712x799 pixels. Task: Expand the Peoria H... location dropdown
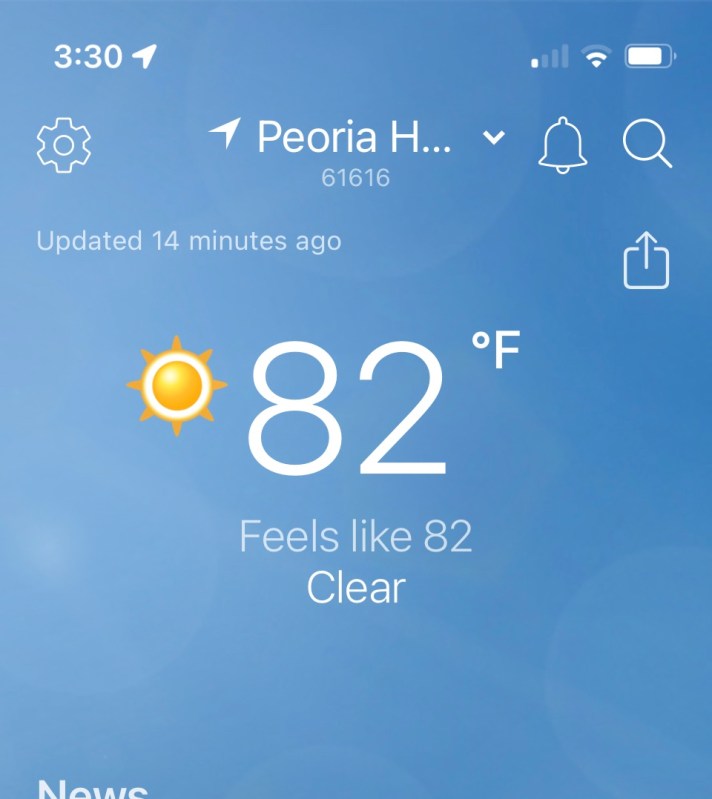click(494, 138)
